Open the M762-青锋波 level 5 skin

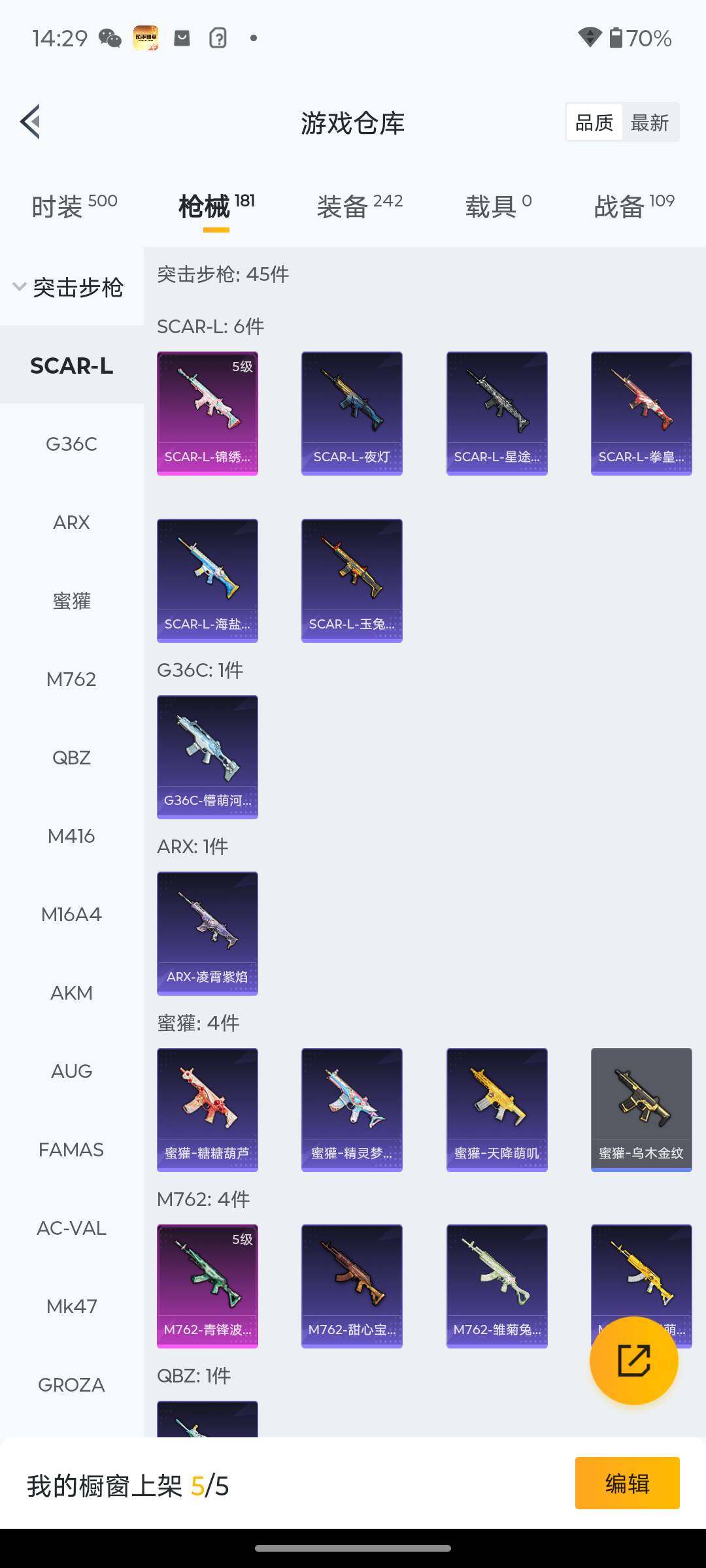point(207,1286)
